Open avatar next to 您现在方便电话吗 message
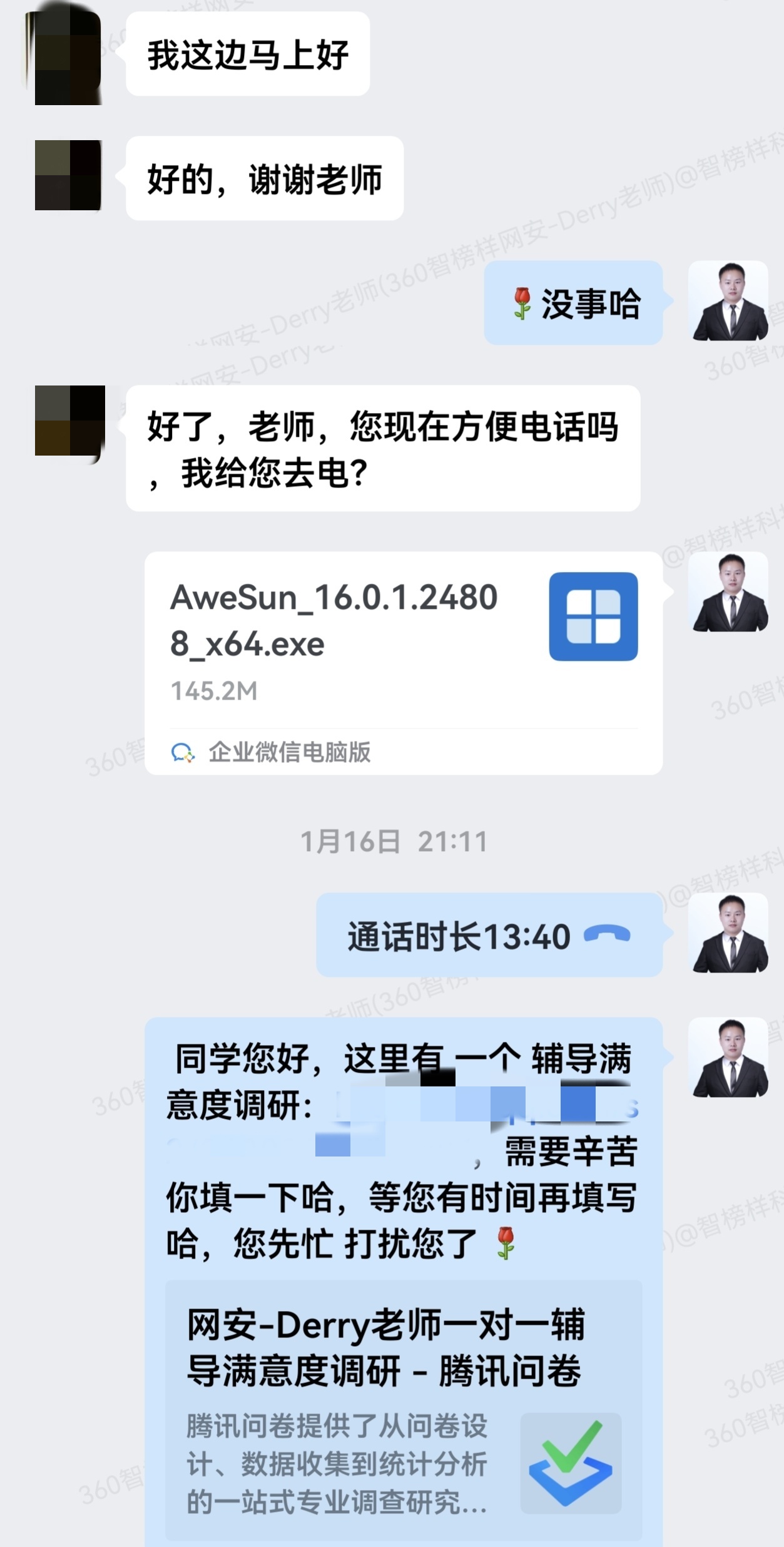784x1547 pixels. 69,421
